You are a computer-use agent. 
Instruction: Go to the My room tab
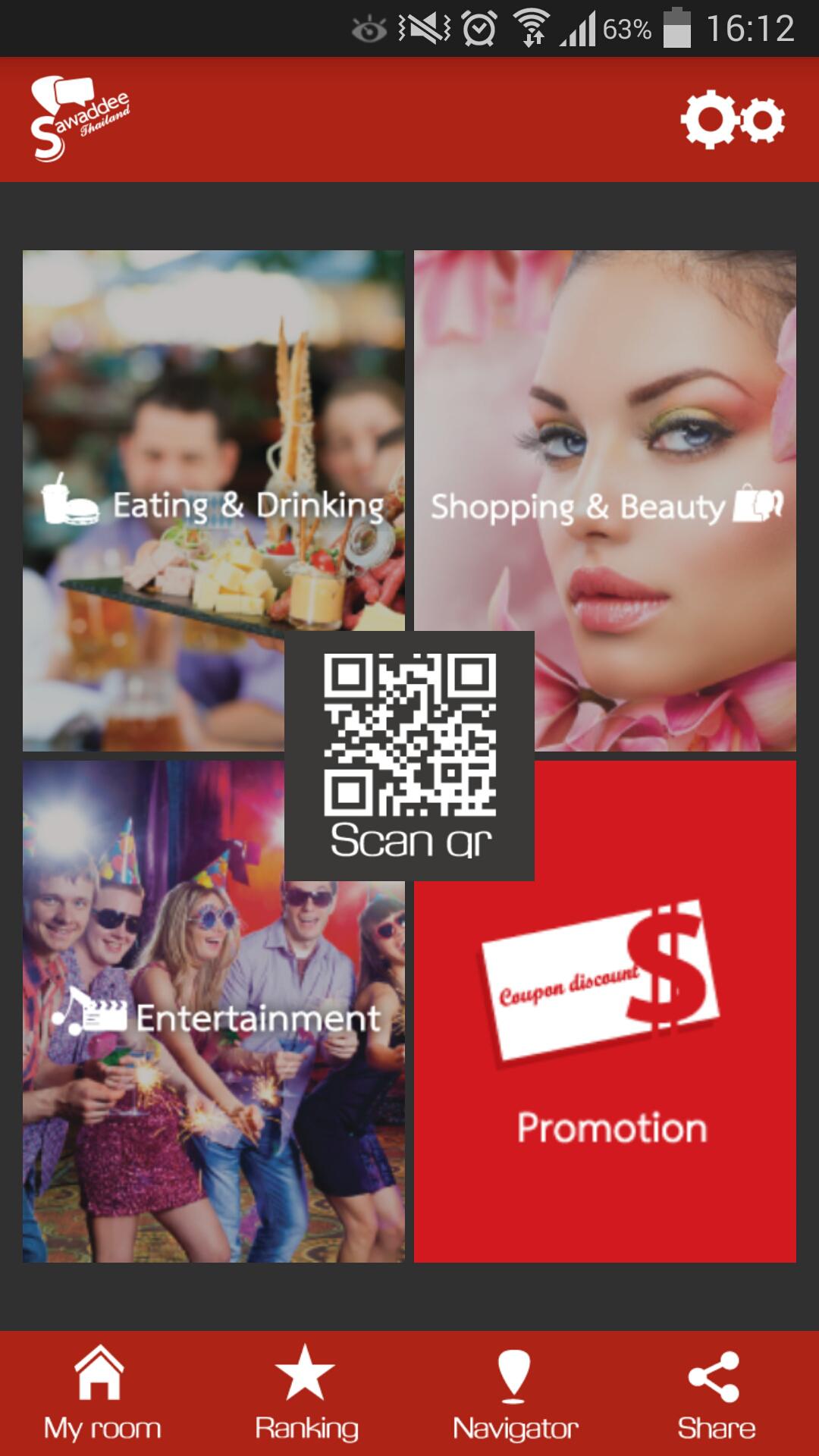pyautogui.click(x=102, y=1394)
